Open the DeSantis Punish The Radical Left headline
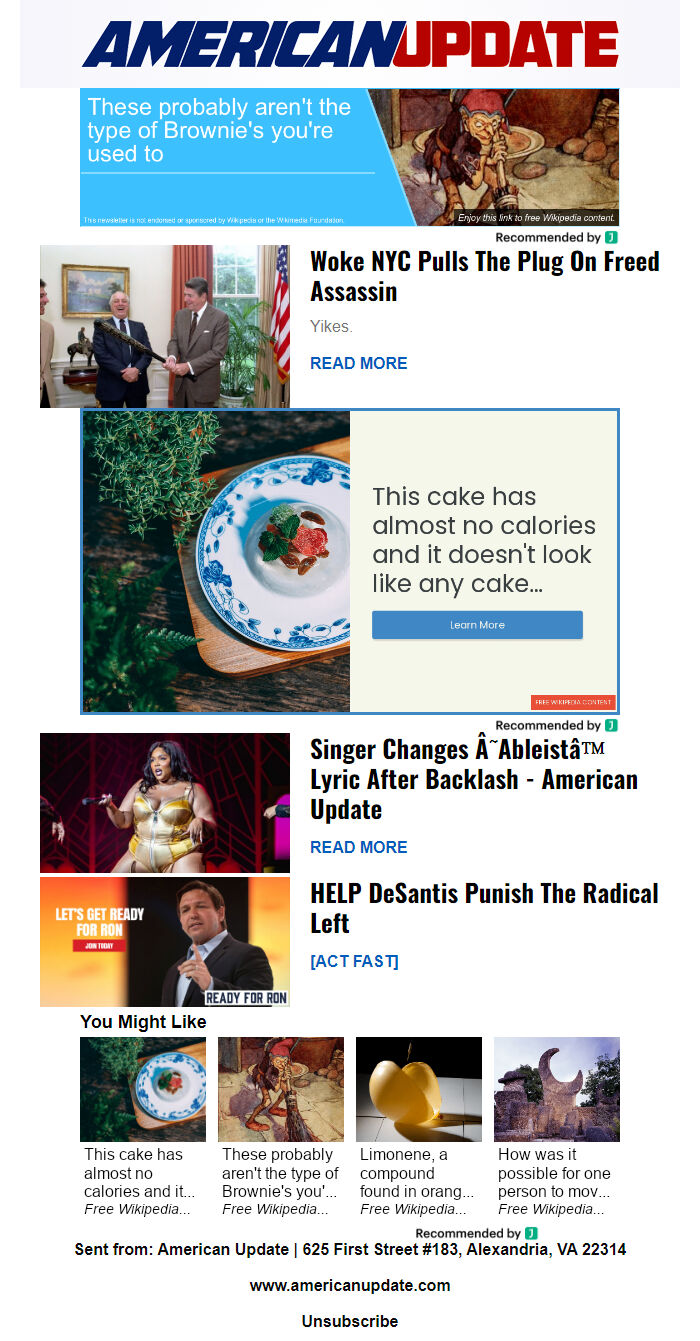This screenshot has width=700, height=1341. [484, 908]
